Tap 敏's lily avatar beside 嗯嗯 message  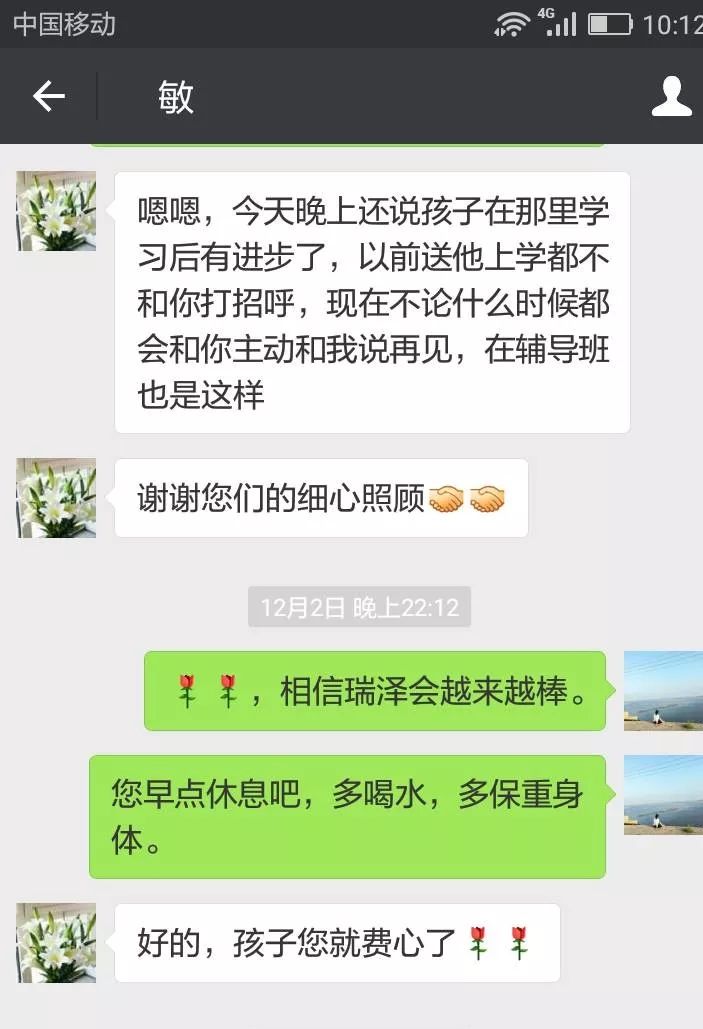click(56, 211)
